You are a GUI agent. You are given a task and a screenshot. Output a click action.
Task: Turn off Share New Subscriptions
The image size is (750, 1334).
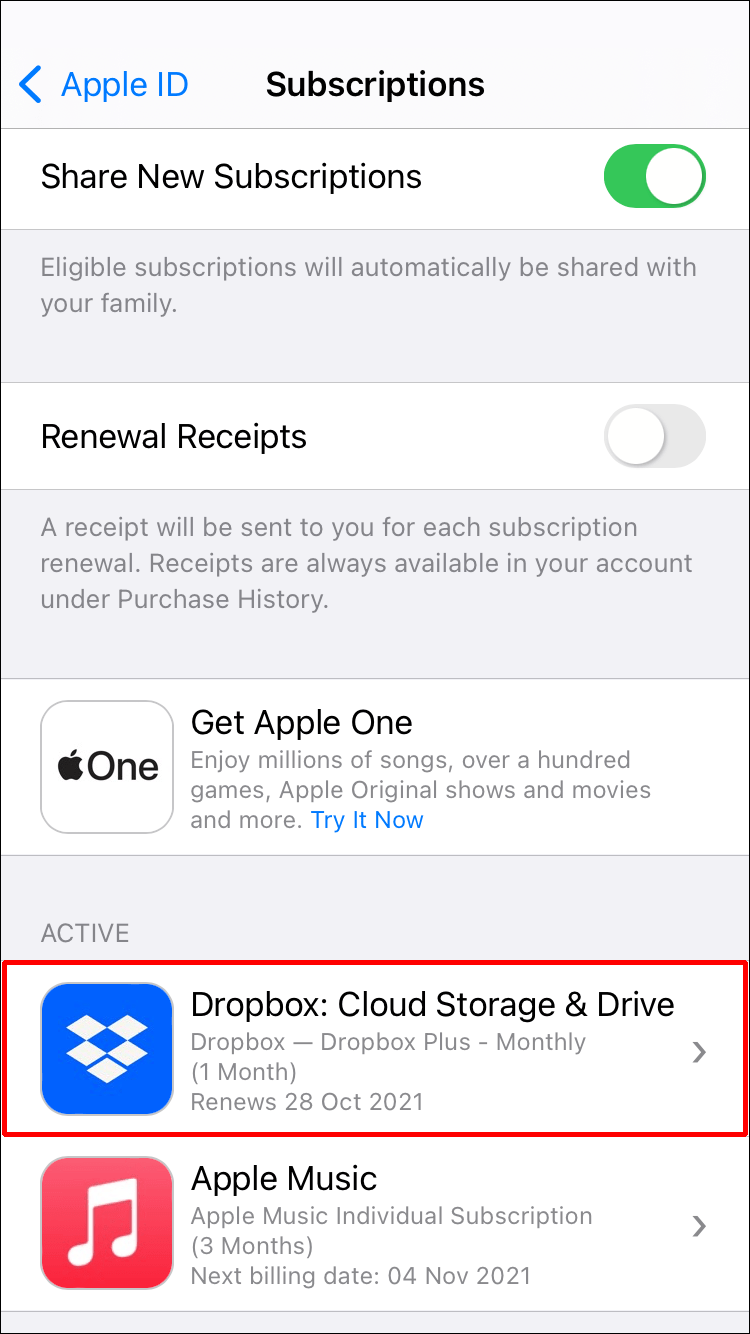tap(654, 177)
